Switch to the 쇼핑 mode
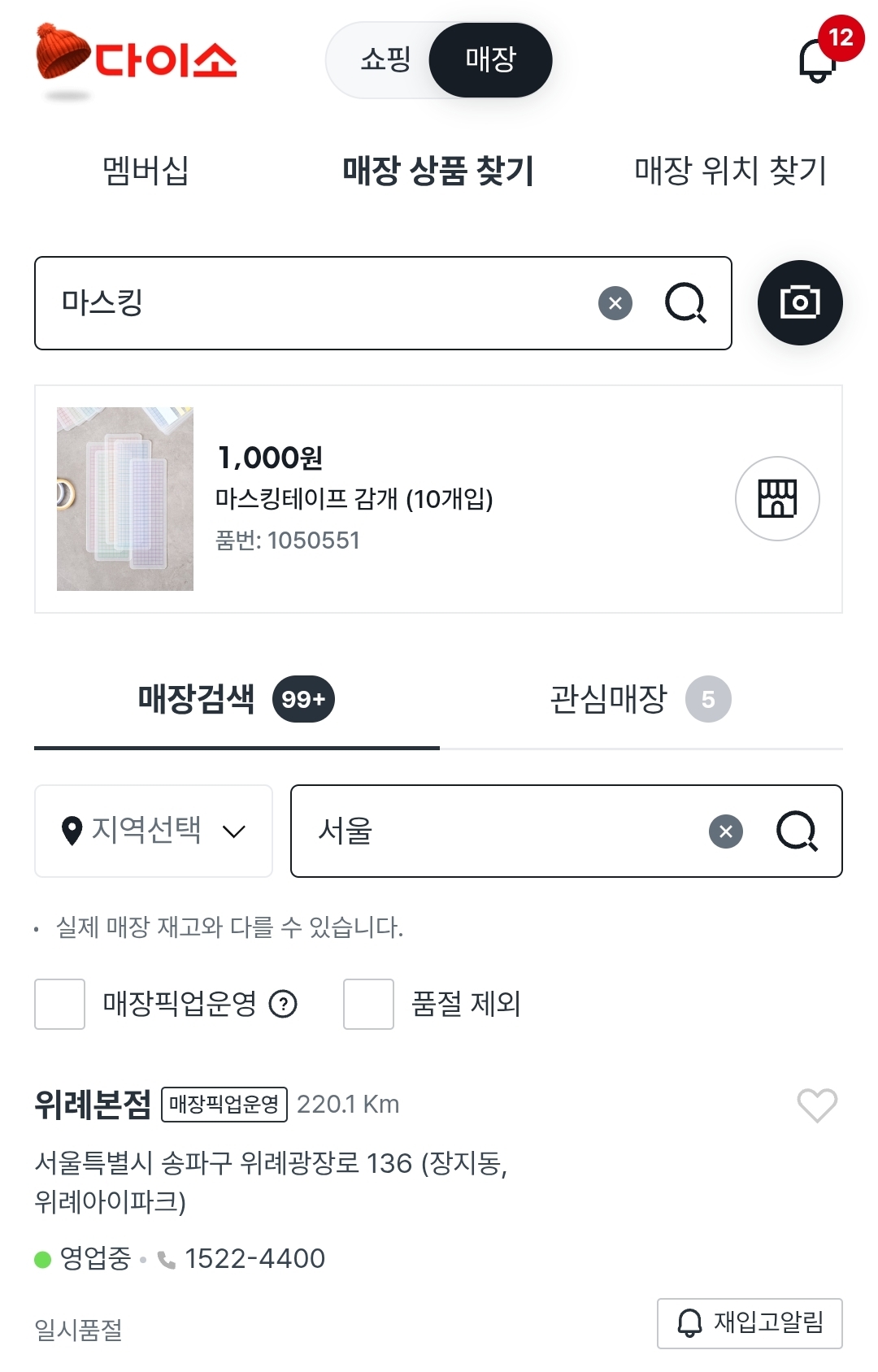 (385, 59)
